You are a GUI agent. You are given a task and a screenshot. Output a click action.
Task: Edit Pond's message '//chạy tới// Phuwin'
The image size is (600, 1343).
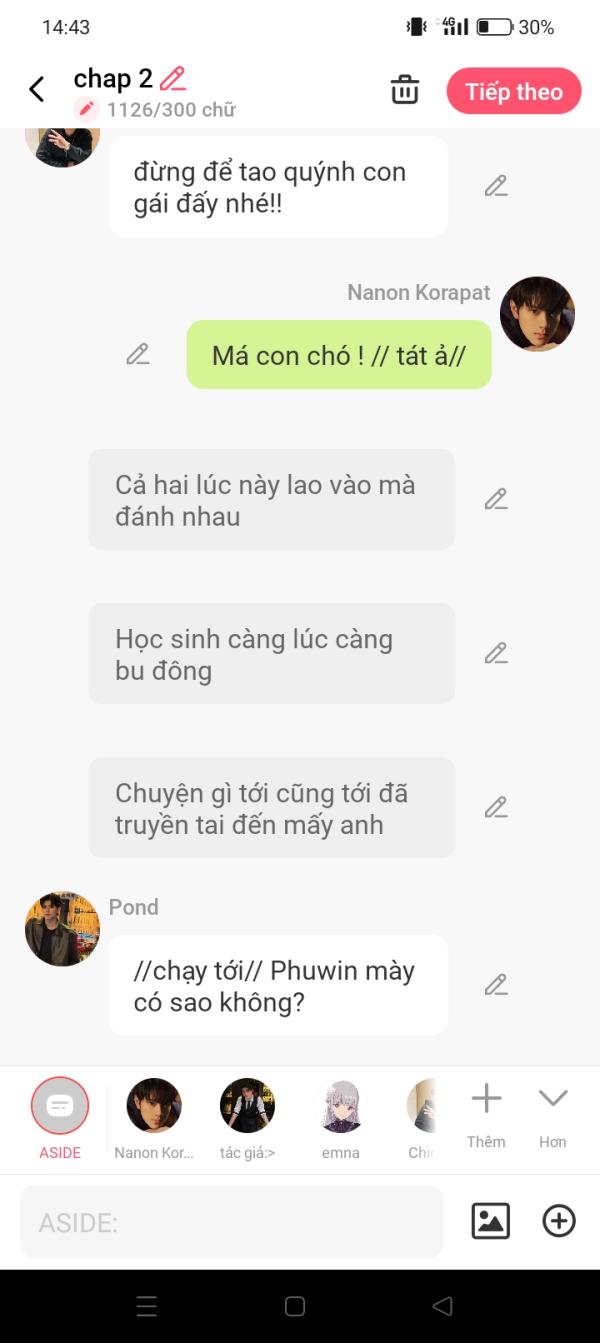click(496, 985)
